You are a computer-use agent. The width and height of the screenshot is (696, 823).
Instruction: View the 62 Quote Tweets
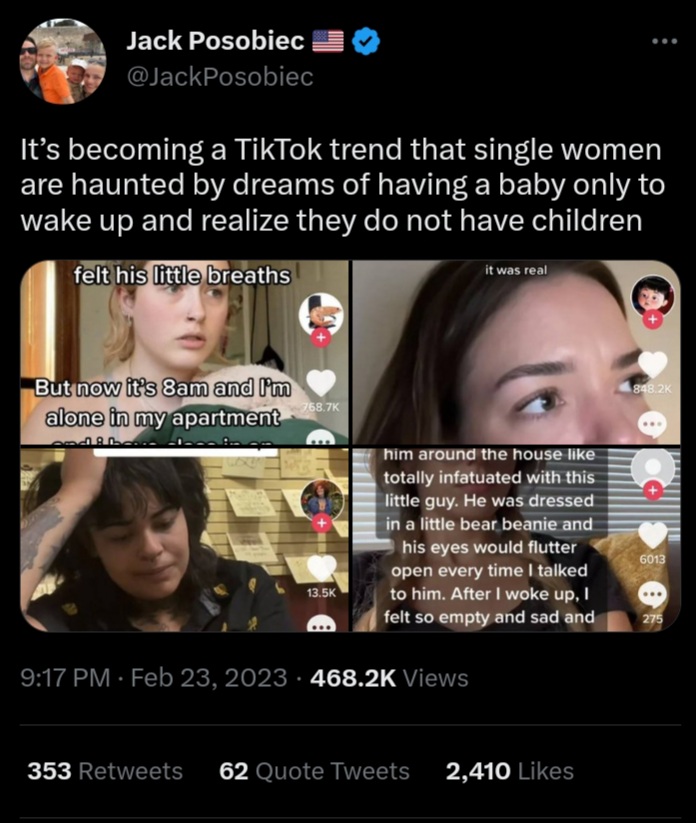point(314,771)
